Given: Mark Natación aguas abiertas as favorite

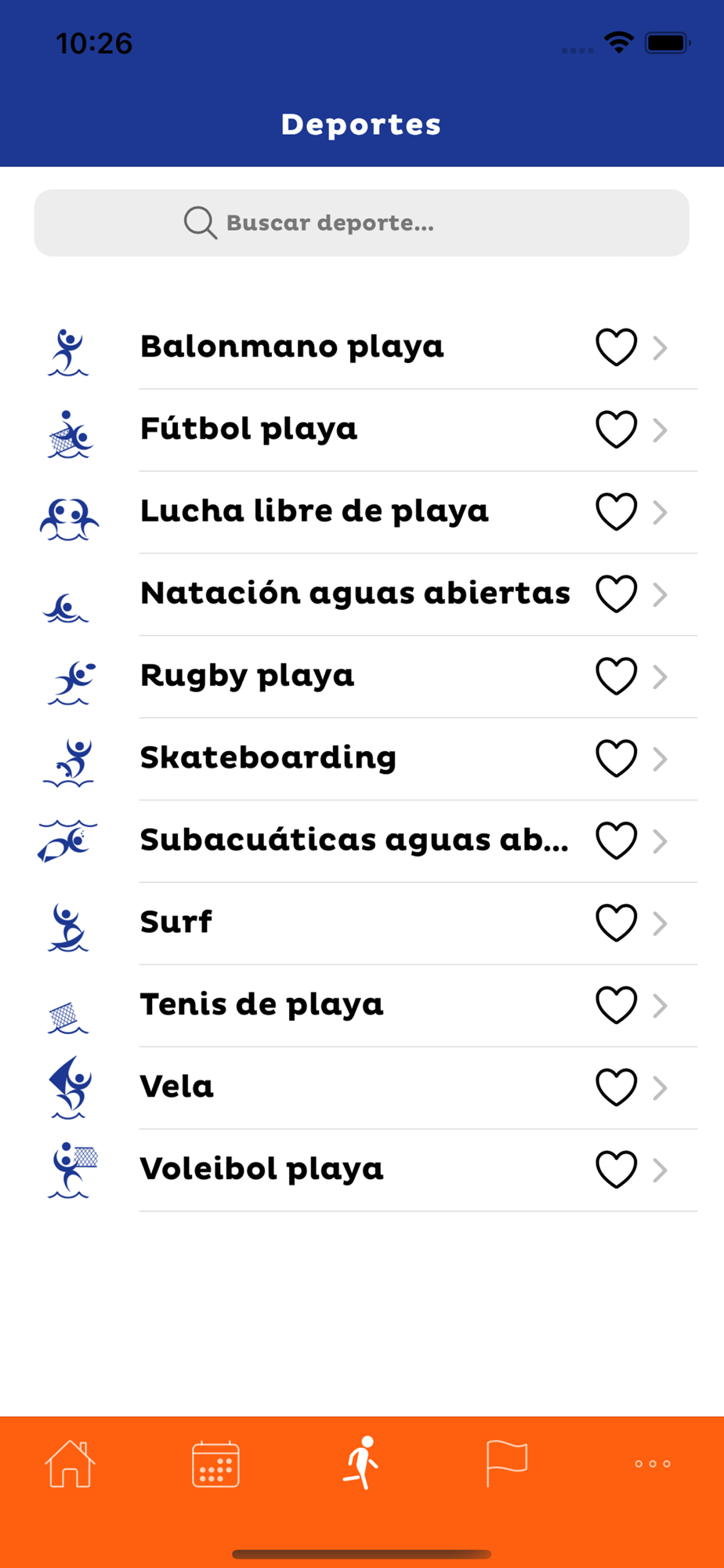Looking at the screenshot, I should 616,594.
